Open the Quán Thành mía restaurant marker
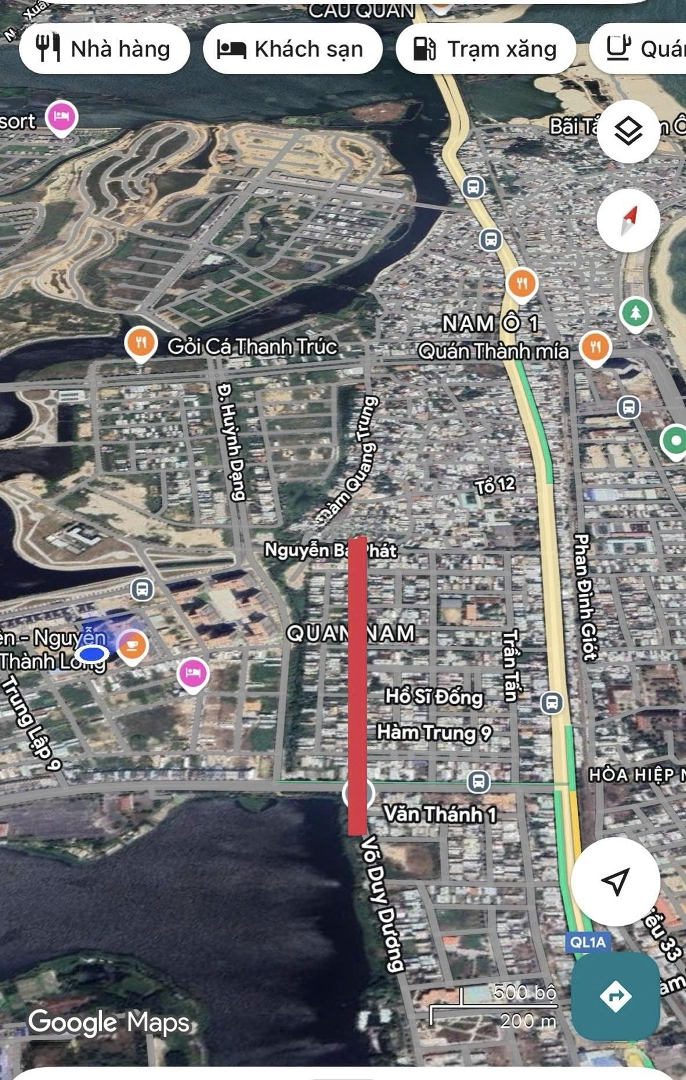 (x=595, y=347)
